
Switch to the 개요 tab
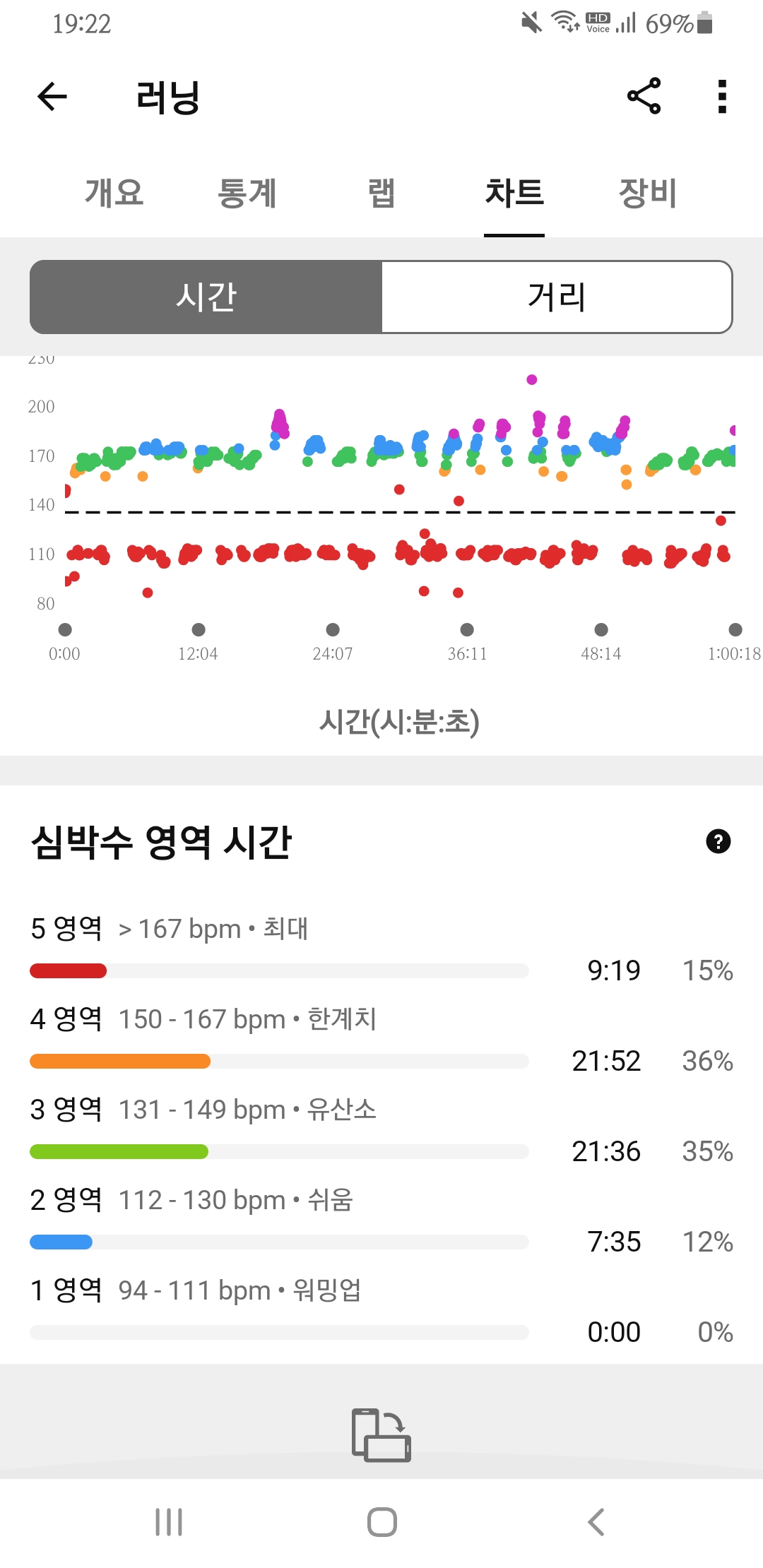(114, 193)
